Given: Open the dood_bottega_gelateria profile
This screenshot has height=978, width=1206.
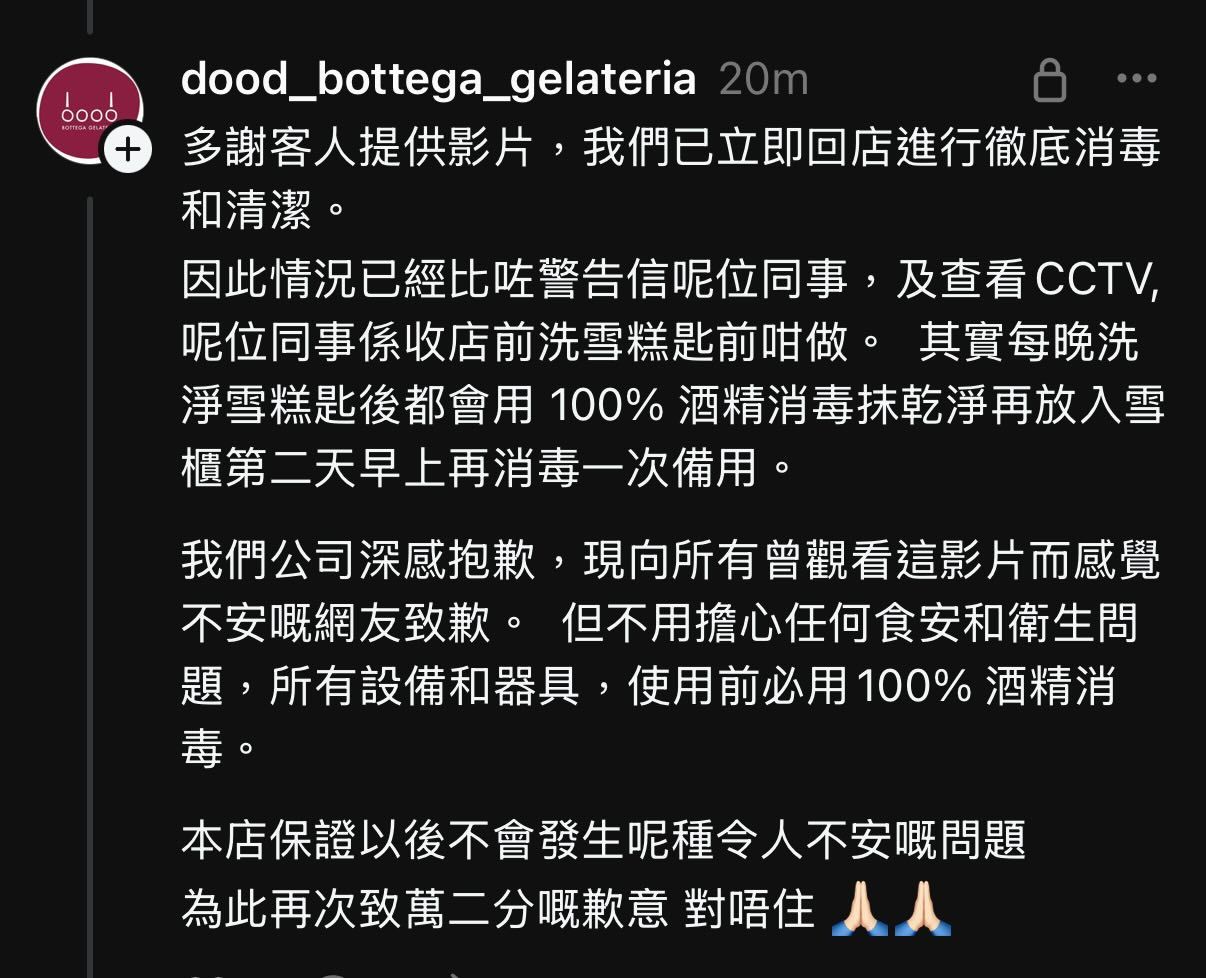Looking at the screenshot, I should [x=438, y=78].
